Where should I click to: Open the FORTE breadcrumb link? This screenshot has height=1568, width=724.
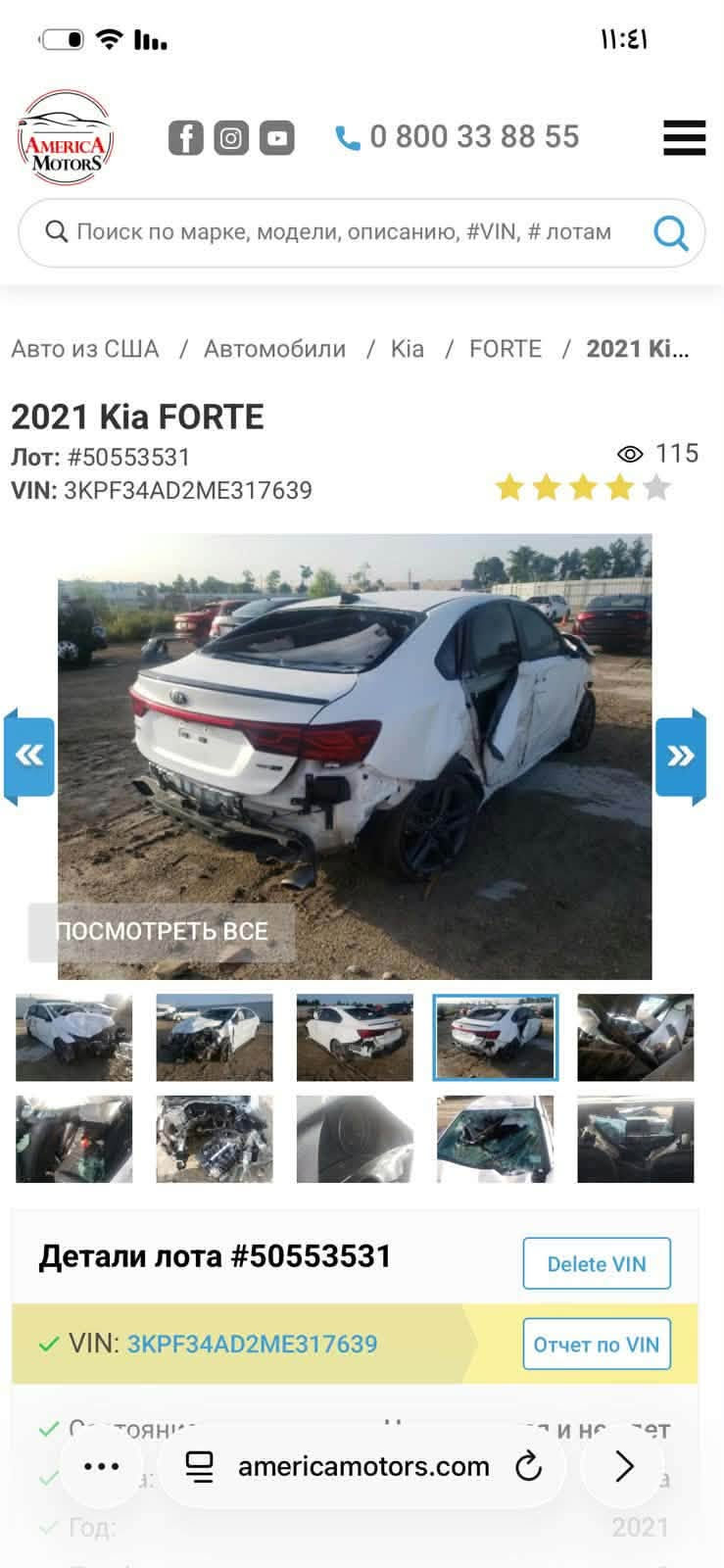coord(506,349)
